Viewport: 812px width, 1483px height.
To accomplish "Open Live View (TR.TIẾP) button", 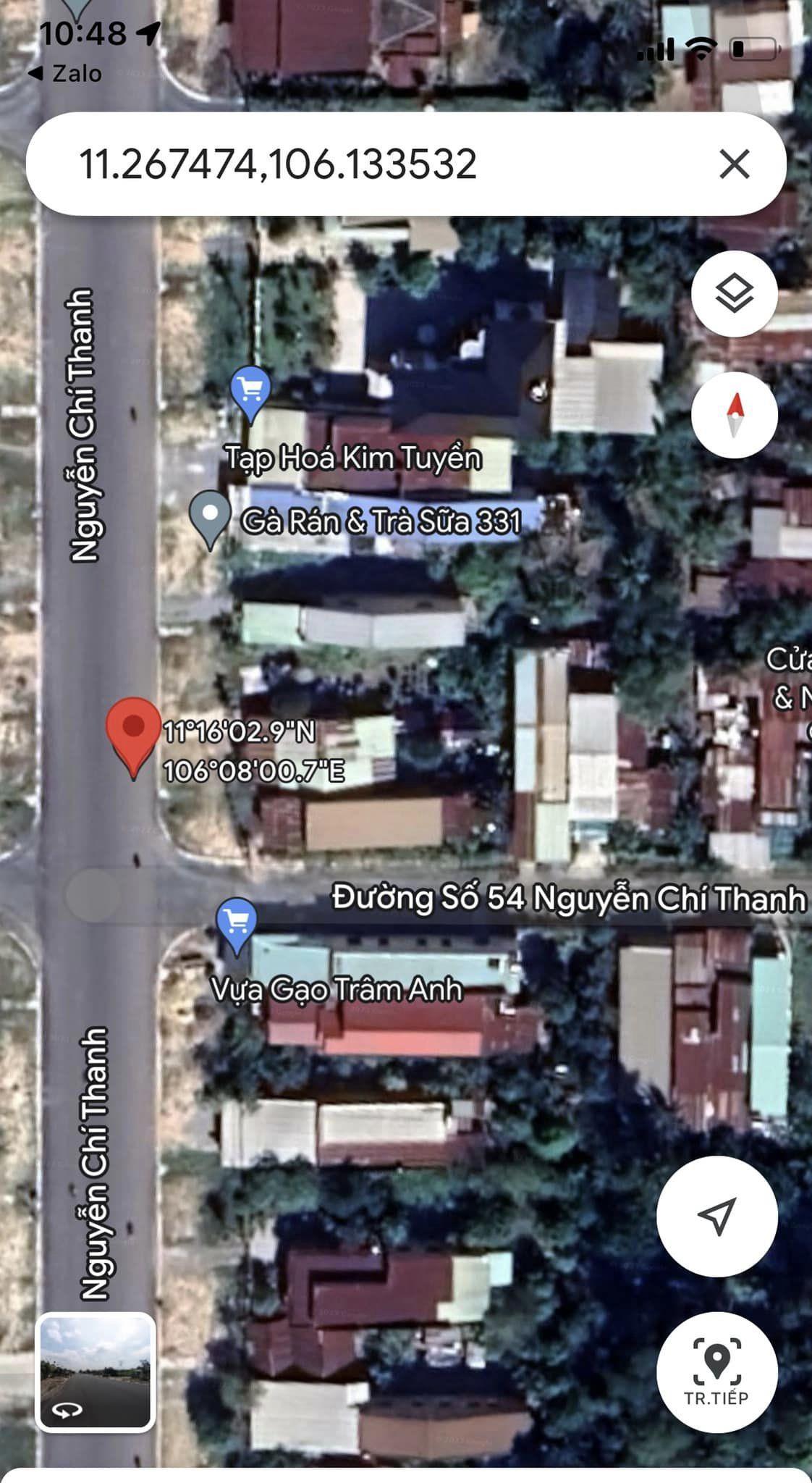I will coord(716,1371).
